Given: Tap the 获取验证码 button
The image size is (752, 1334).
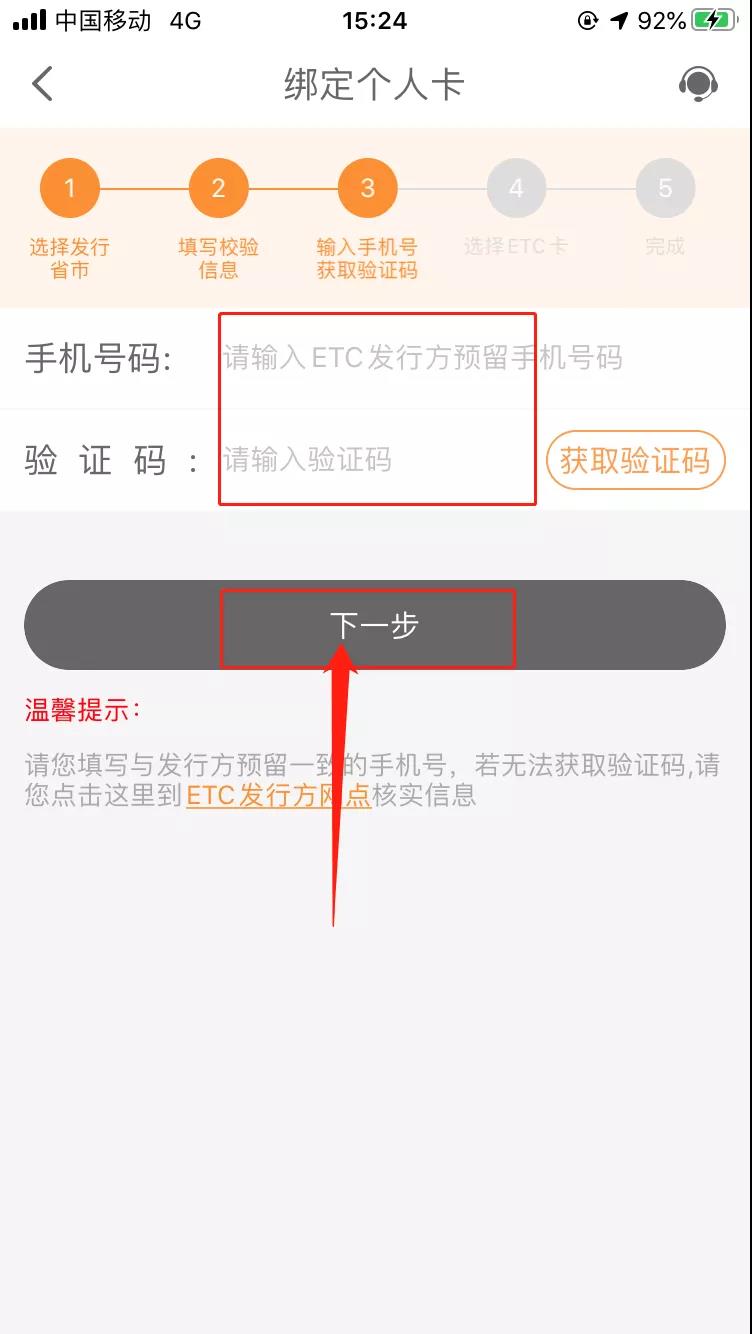Looking at the screenshot, I should click(x=635, y=459).
